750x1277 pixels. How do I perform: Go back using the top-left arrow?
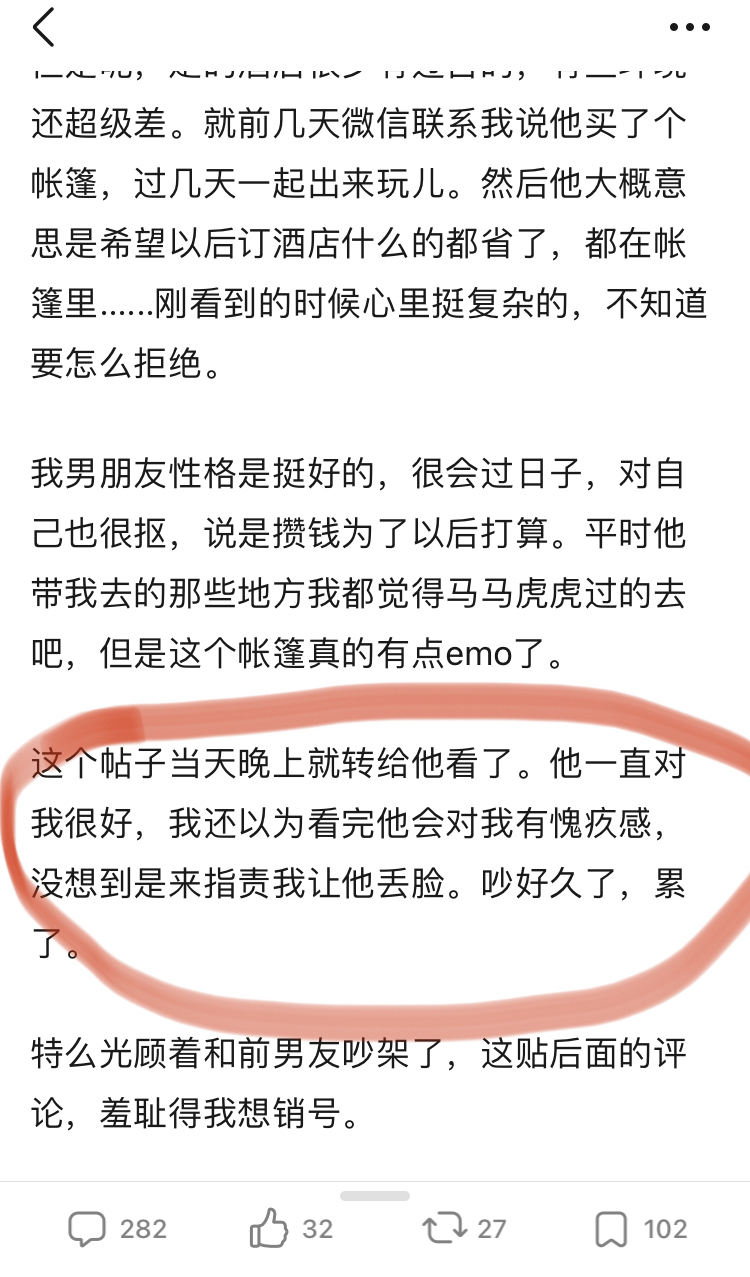(x=44, y=27)
